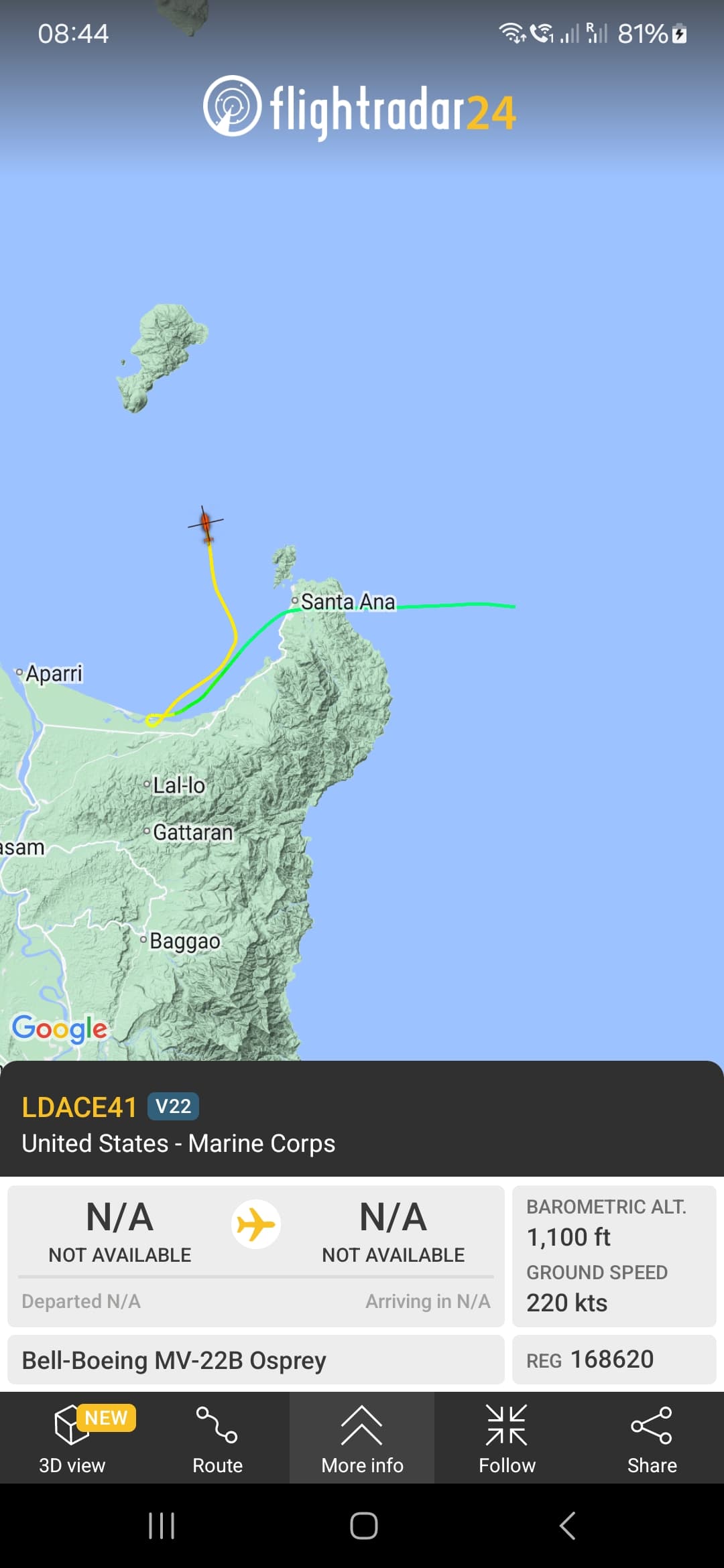
Task: Open recent apps from navigation bar
Action: click(162, 1526)
